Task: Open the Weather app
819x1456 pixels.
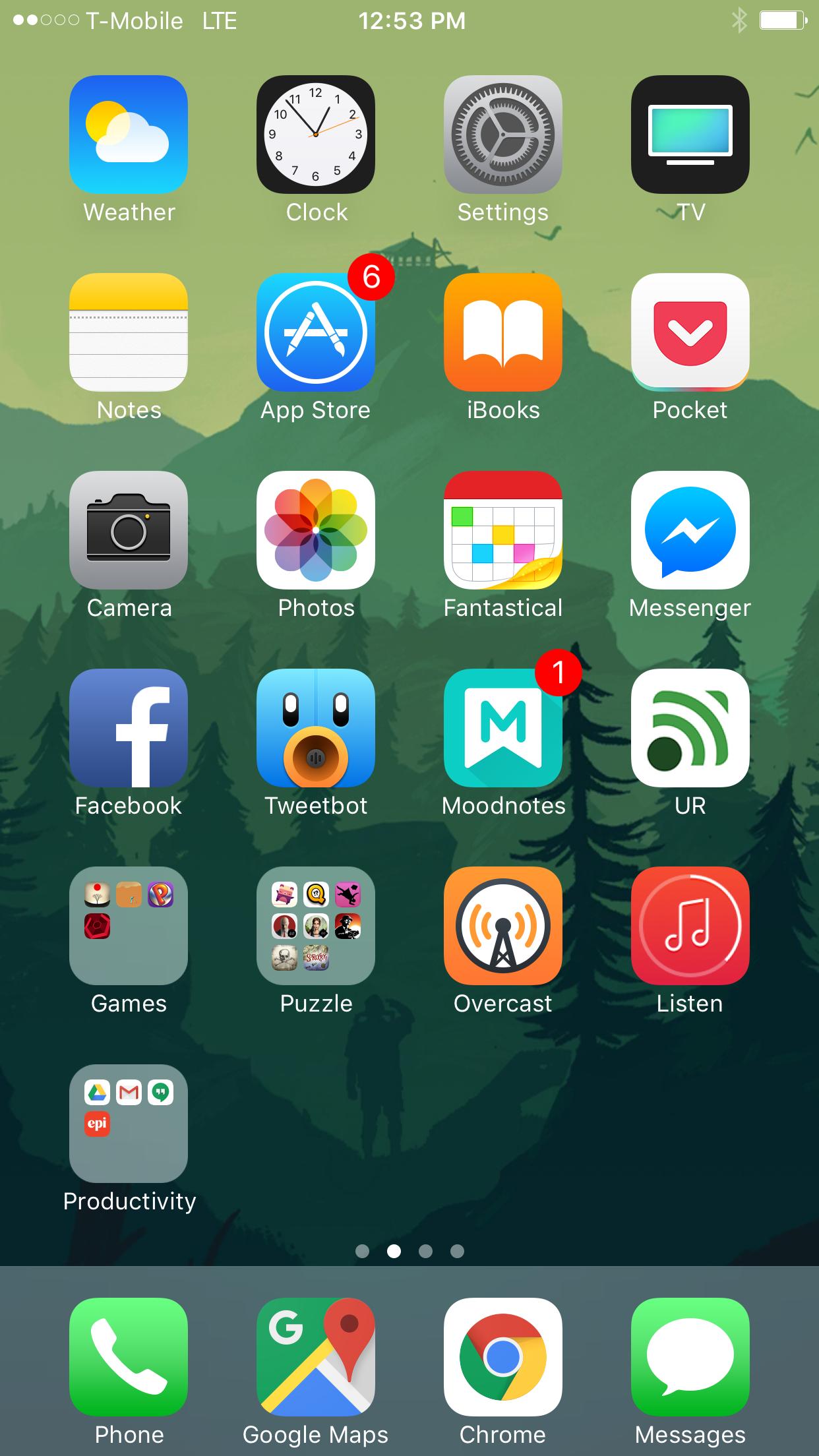Action: click(x=129, y=134)
